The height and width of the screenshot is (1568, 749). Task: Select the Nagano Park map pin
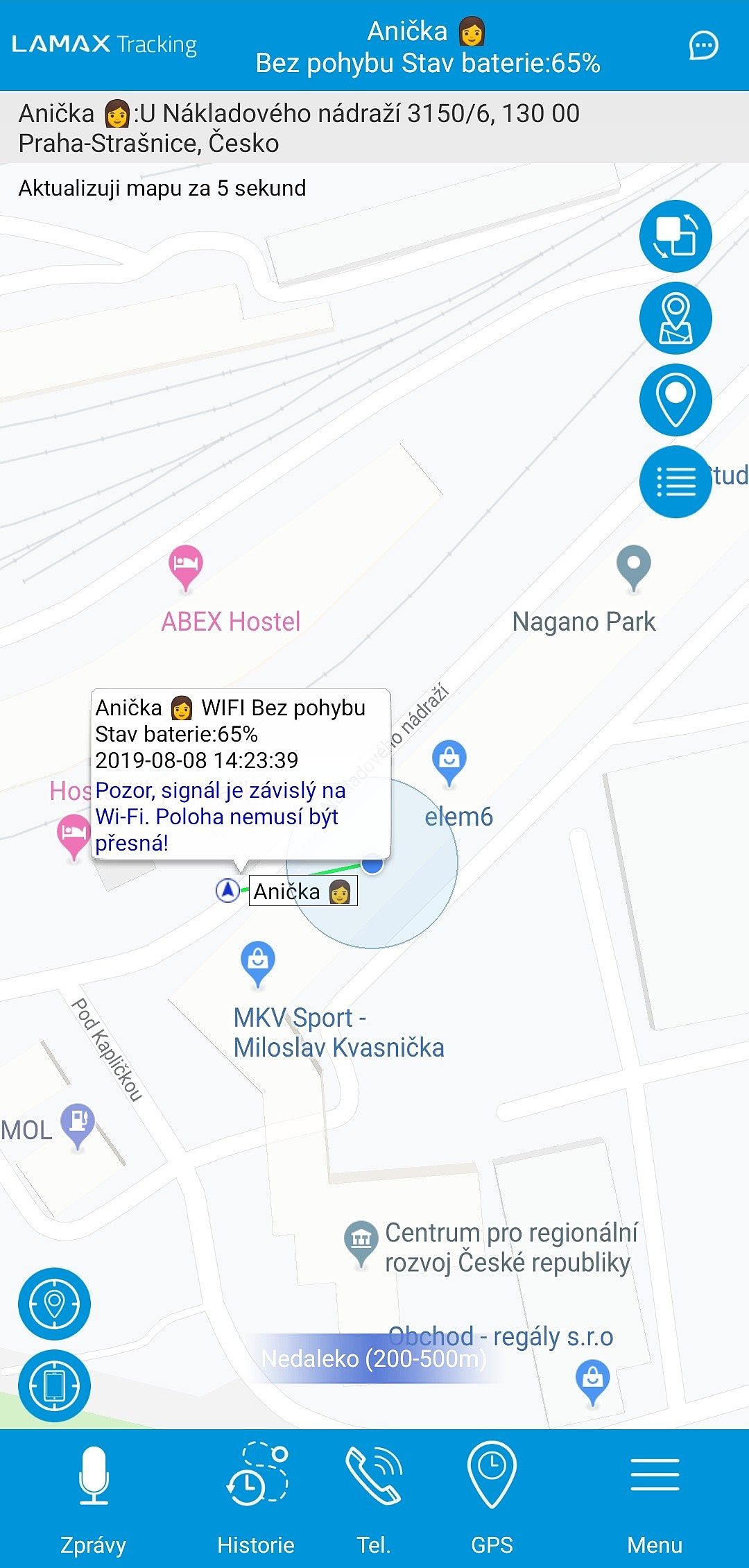[x=633, y=566]
